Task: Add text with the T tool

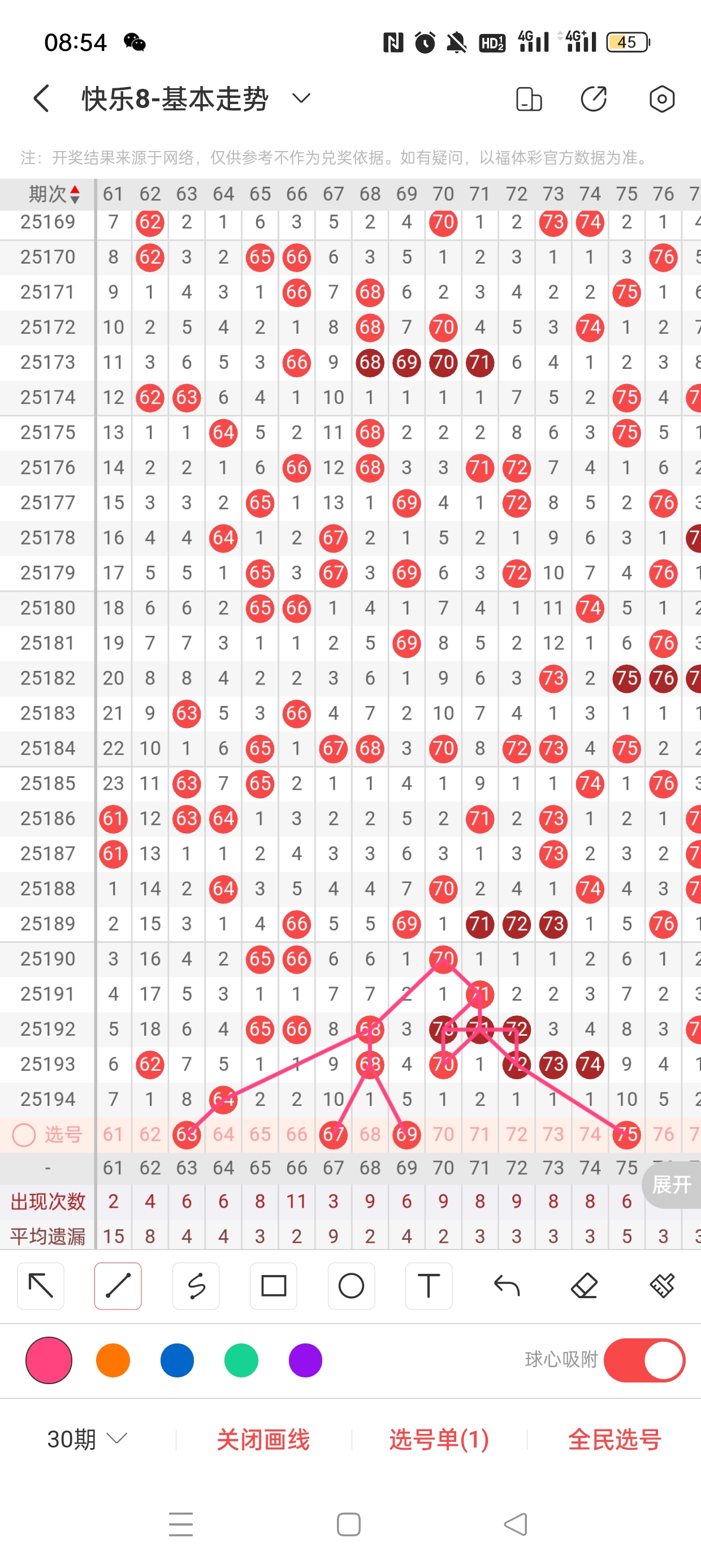Action: [429, 1286]
